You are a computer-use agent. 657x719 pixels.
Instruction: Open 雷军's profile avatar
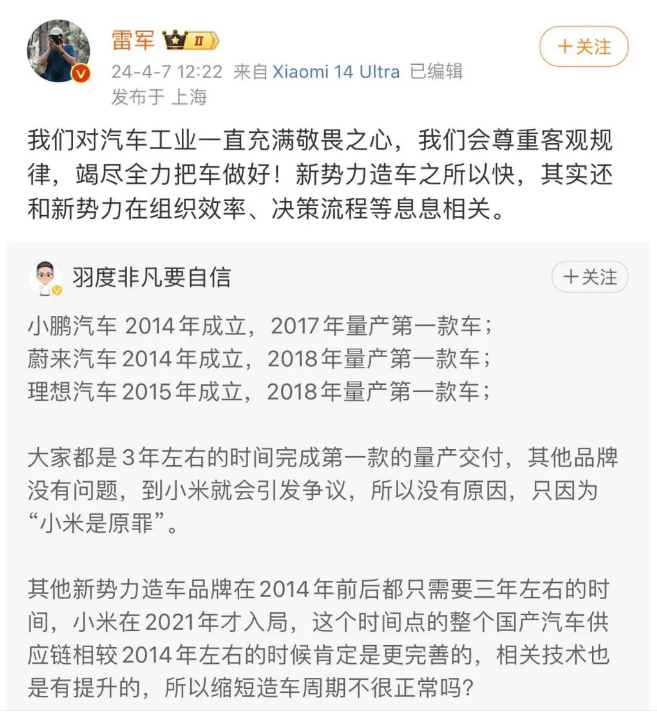58,55
